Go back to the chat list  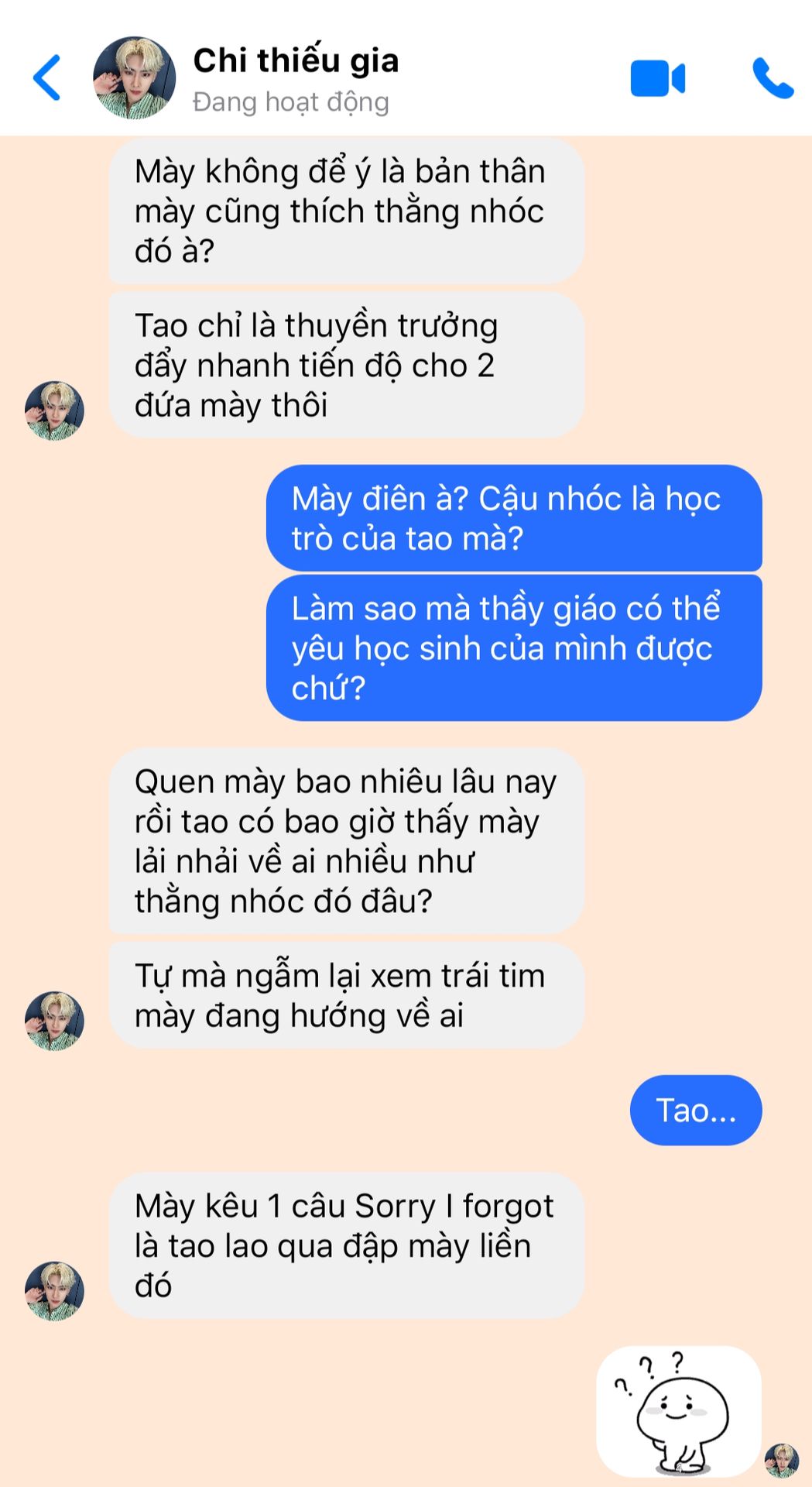click(x=47, y=78)
